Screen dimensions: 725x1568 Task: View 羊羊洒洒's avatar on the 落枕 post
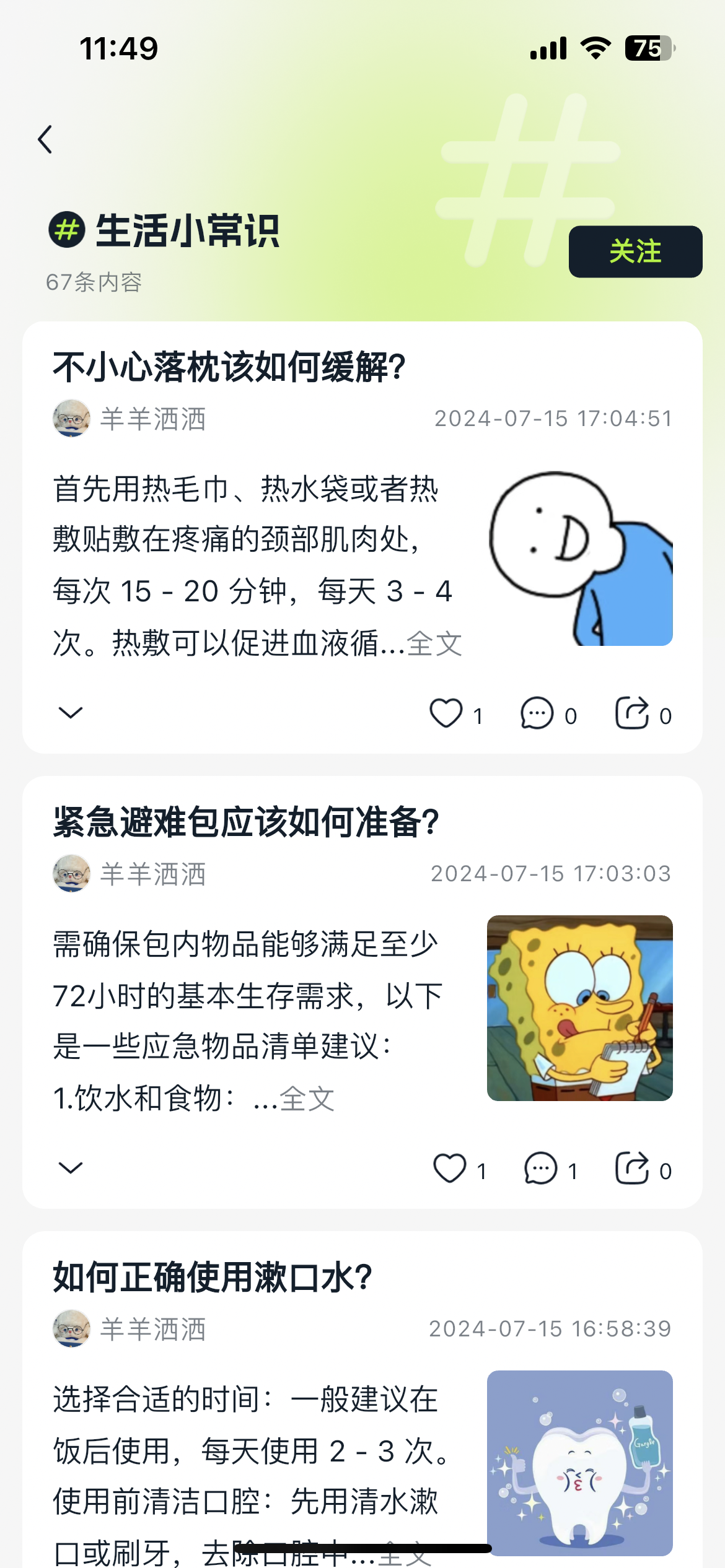pyautogui.click(x=72, y=419)
